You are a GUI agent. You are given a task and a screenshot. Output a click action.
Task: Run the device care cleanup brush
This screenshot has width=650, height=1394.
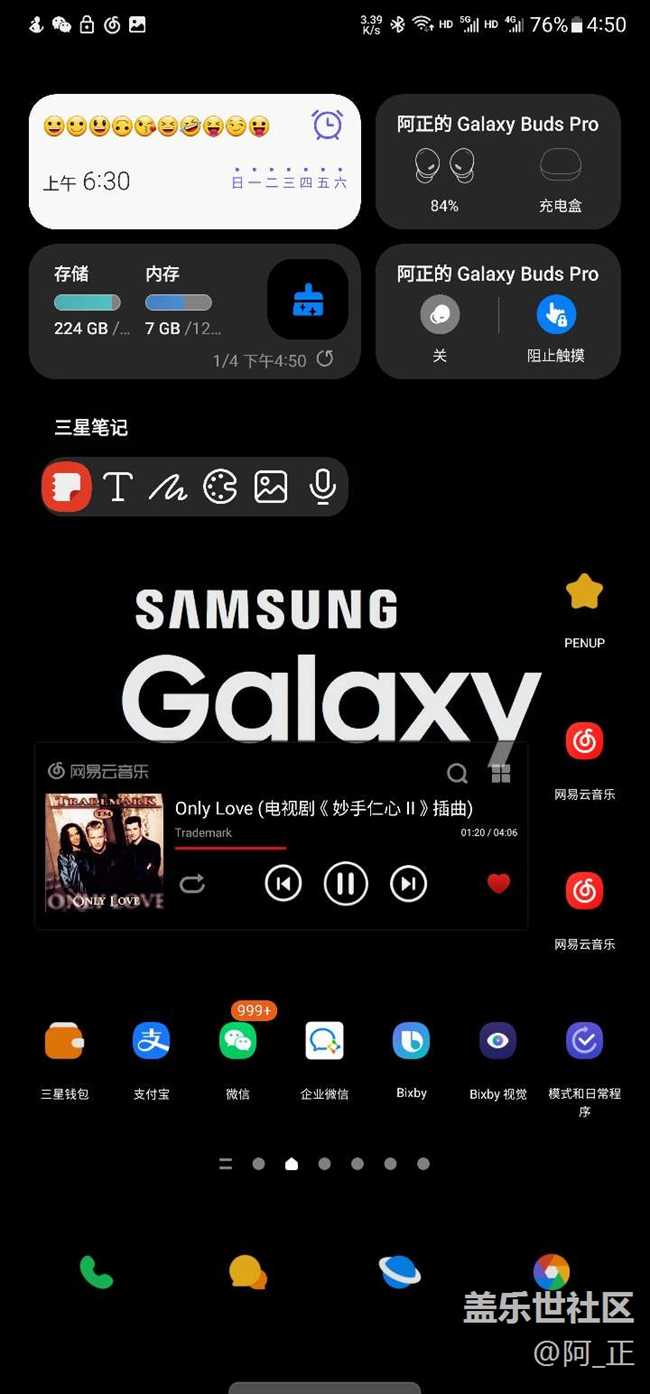[x=308, y=300]
